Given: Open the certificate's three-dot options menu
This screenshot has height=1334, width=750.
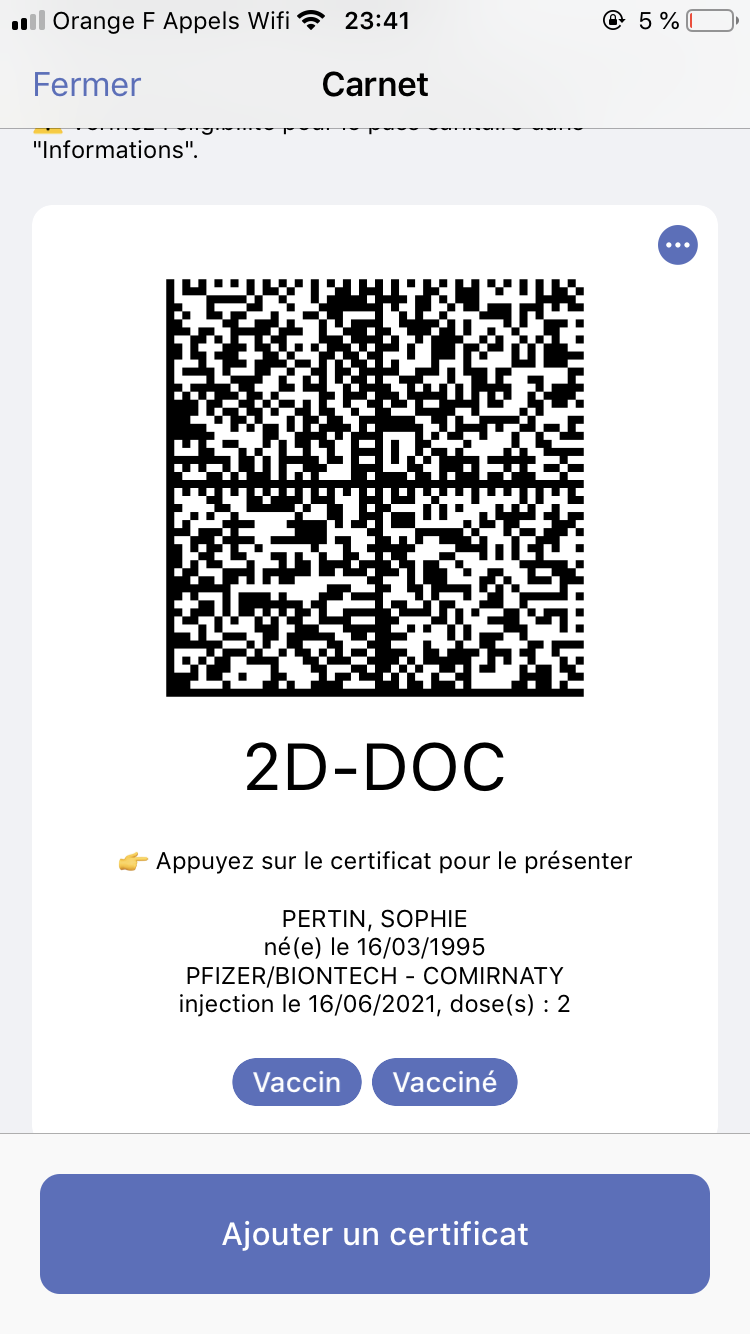Looking at the screenshot, I should (678, 244).
